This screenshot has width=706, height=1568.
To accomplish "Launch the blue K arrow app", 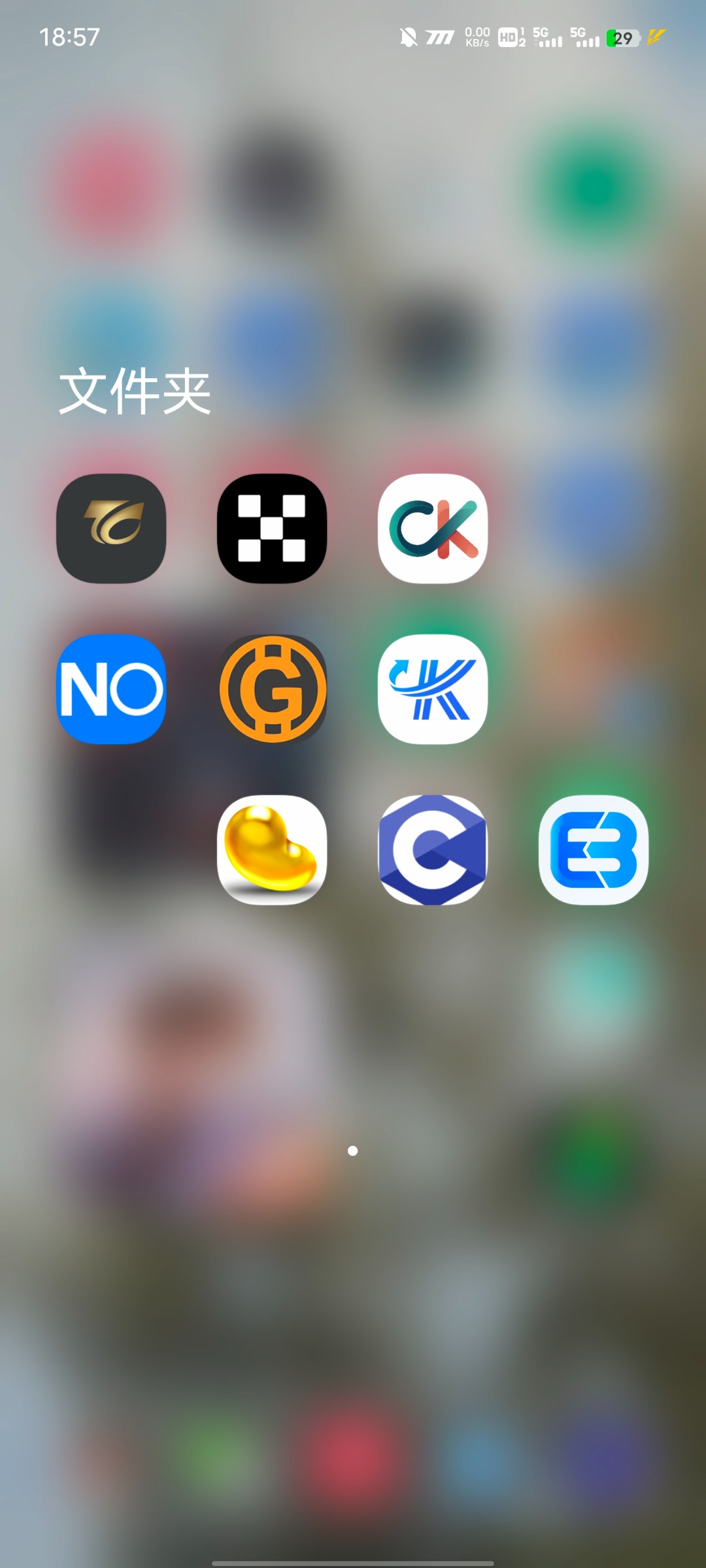I will [x=433, y=689].
